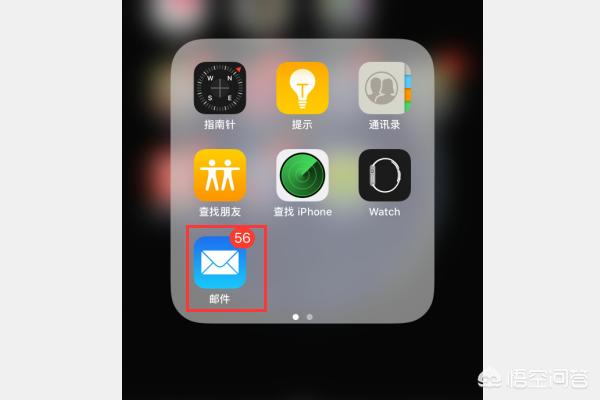This screenshot has height=400, width=600.
Task: Open the Watch app
Action: [x=384, y=175]
